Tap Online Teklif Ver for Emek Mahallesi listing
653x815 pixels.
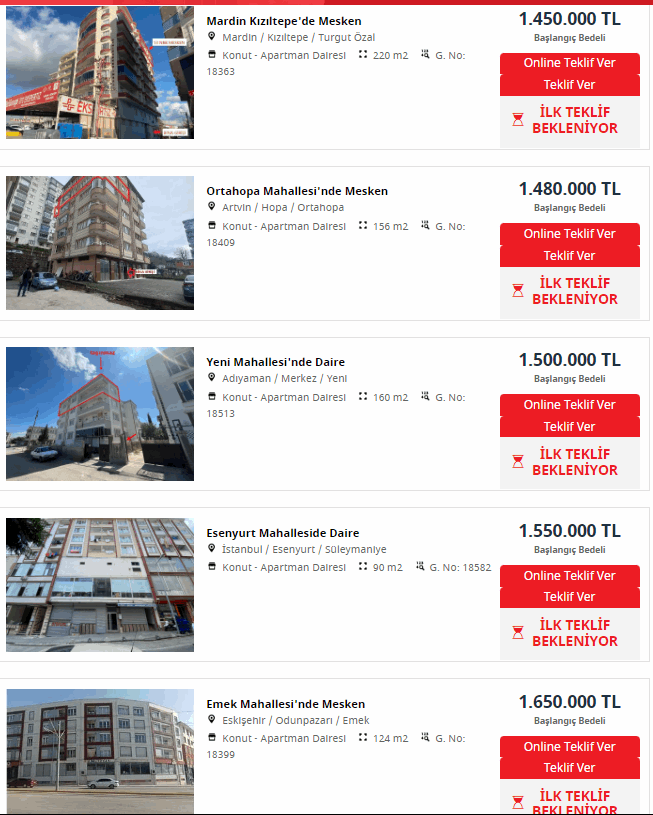[569, 747]
